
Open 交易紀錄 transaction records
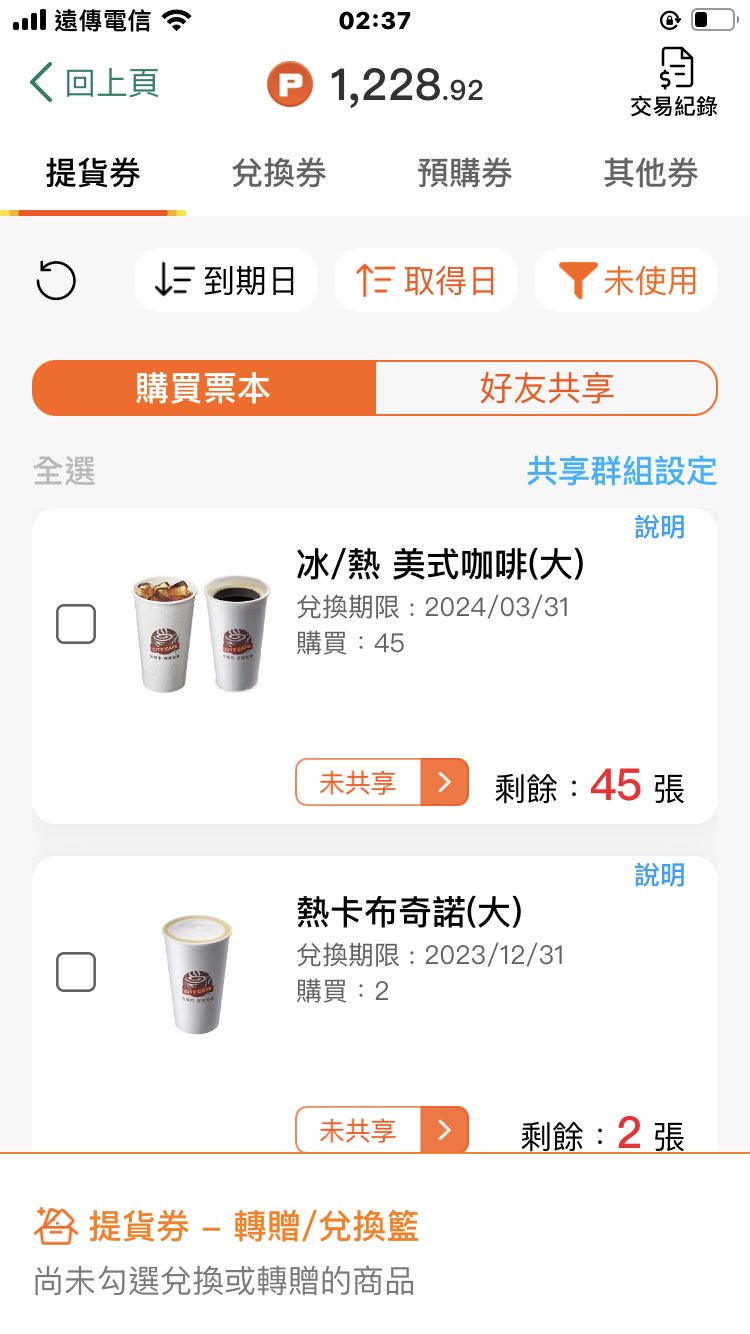[674, 82]
